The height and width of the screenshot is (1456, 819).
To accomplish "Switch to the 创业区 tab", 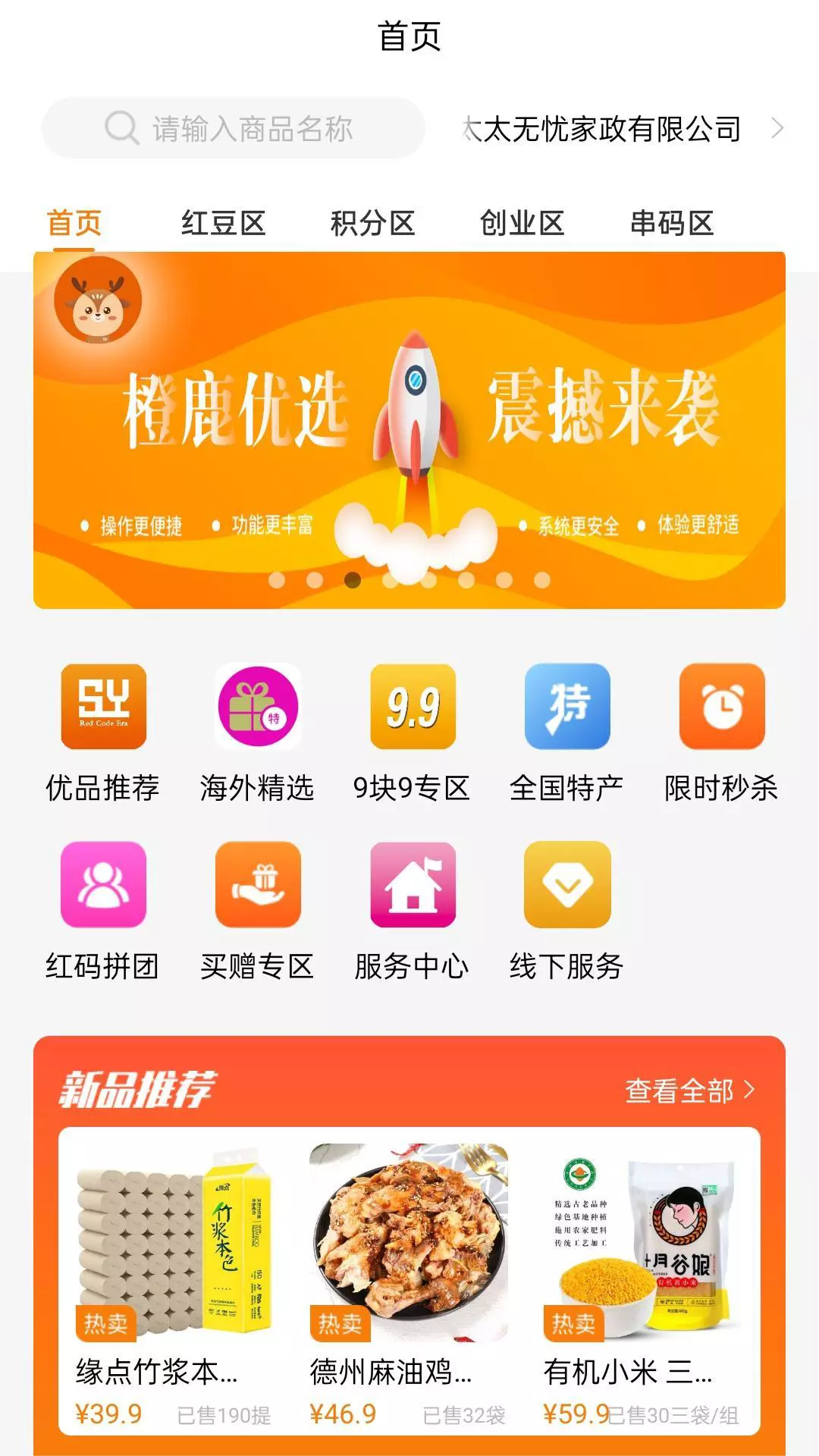I will click(522, 223).
